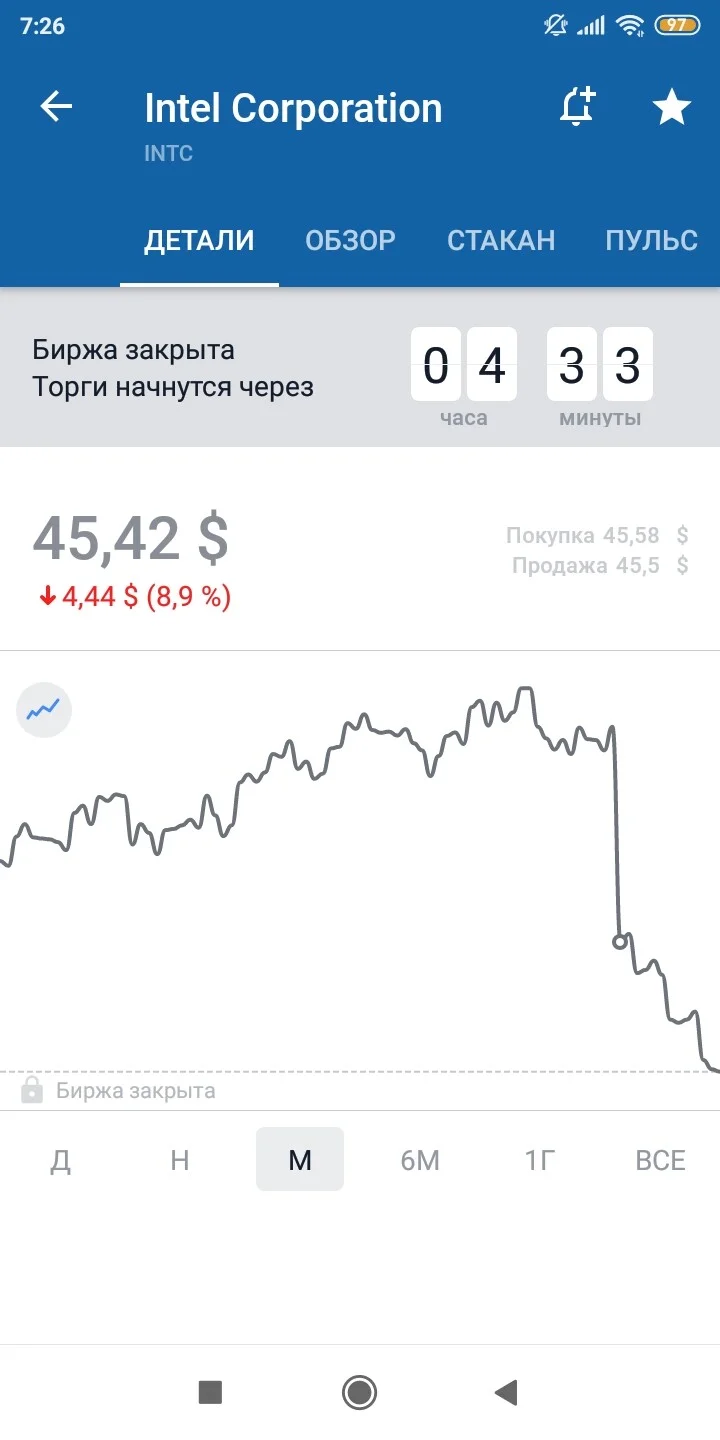Switch to the ПУЛЬС tab
The image size is (720, 1440).
pos(652,240)
